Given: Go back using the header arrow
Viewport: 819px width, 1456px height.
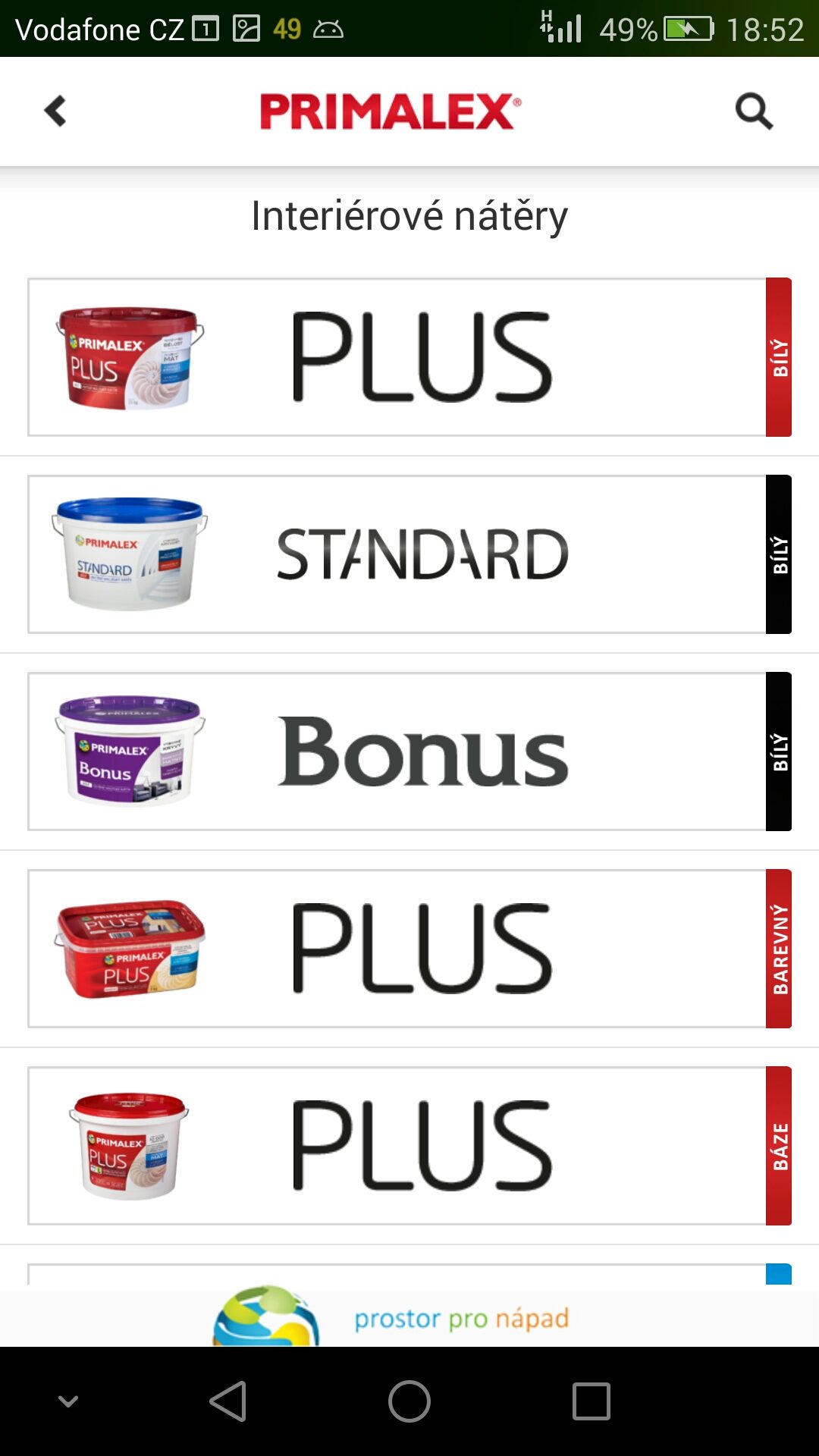Looking at the screenshot, I should coord(55,111).
